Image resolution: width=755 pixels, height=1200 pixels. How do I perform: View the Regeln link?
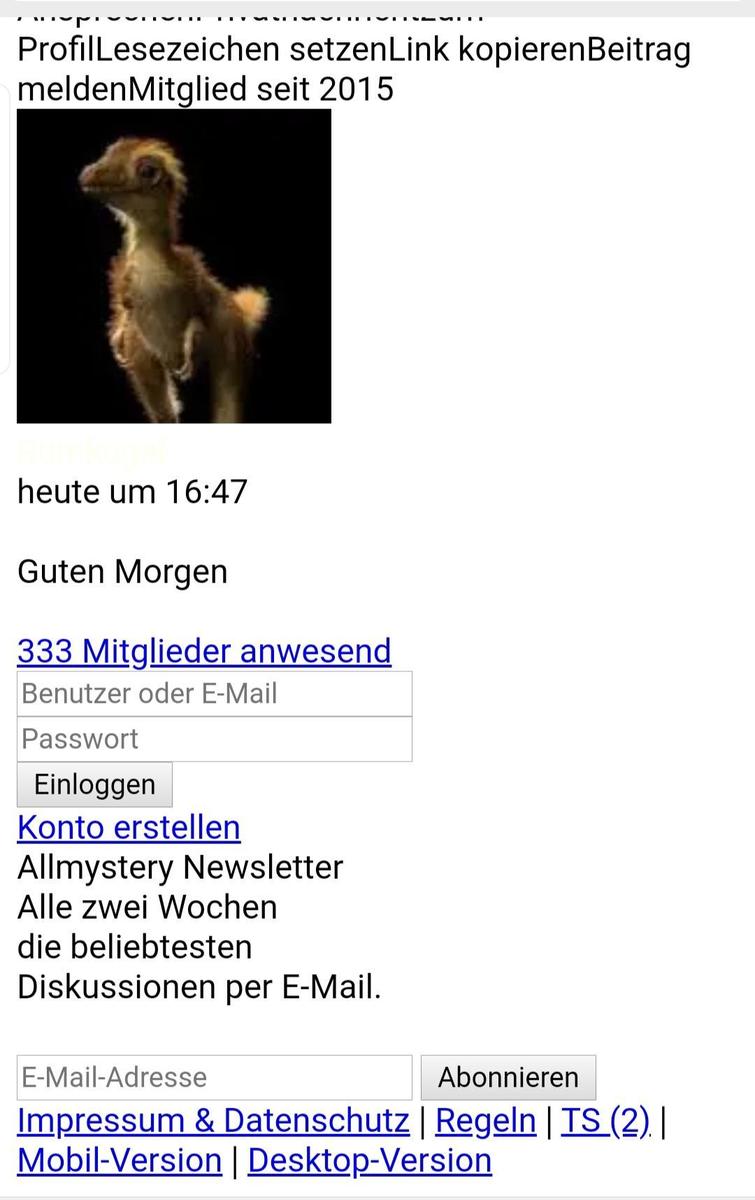pyautogui.click(x=486, y=1121)
